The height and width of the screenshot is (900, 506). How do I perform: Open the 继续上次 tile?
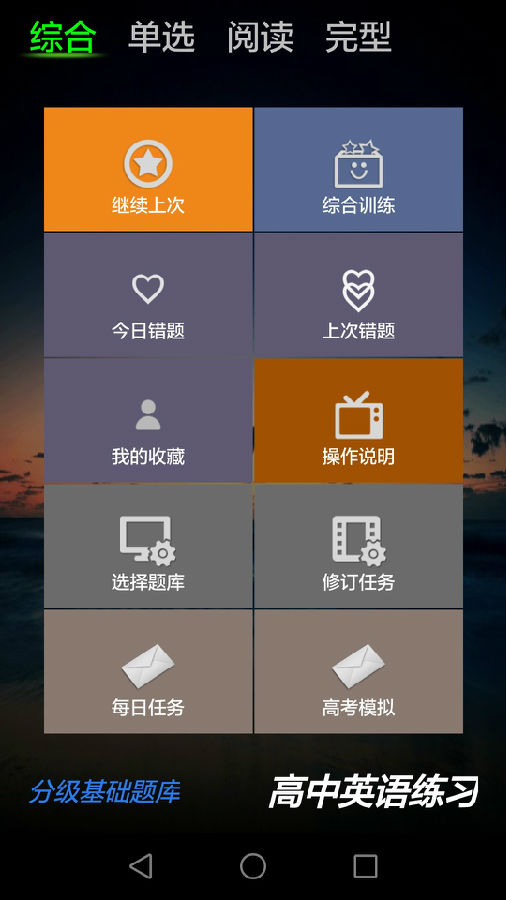coord(148,169)
